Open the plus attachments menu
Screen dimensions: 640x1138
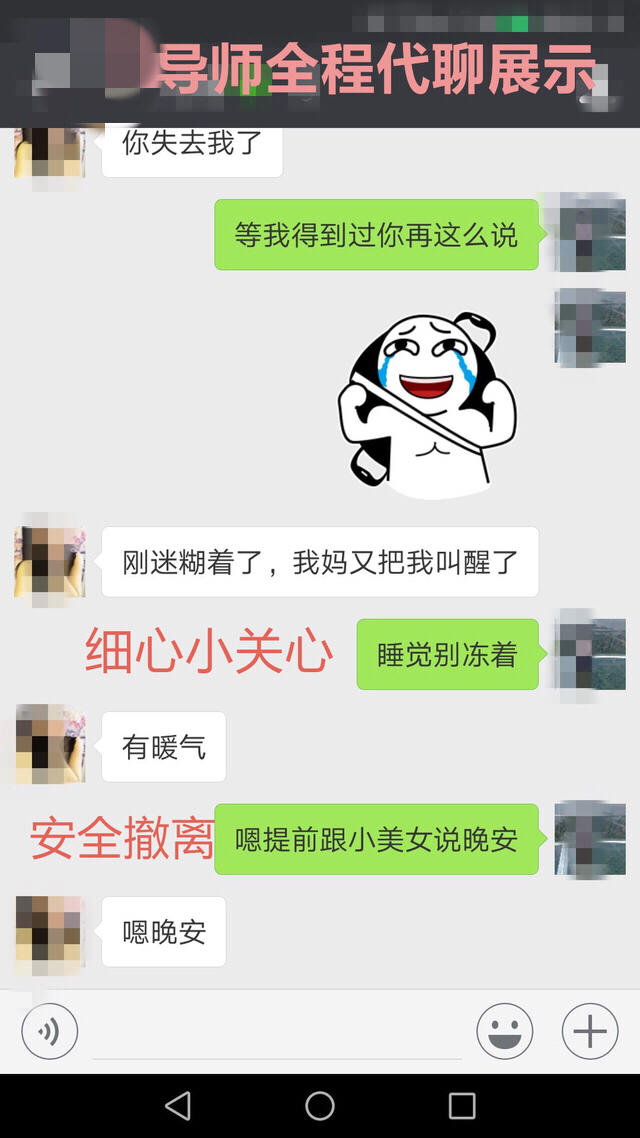[589, 1031]
